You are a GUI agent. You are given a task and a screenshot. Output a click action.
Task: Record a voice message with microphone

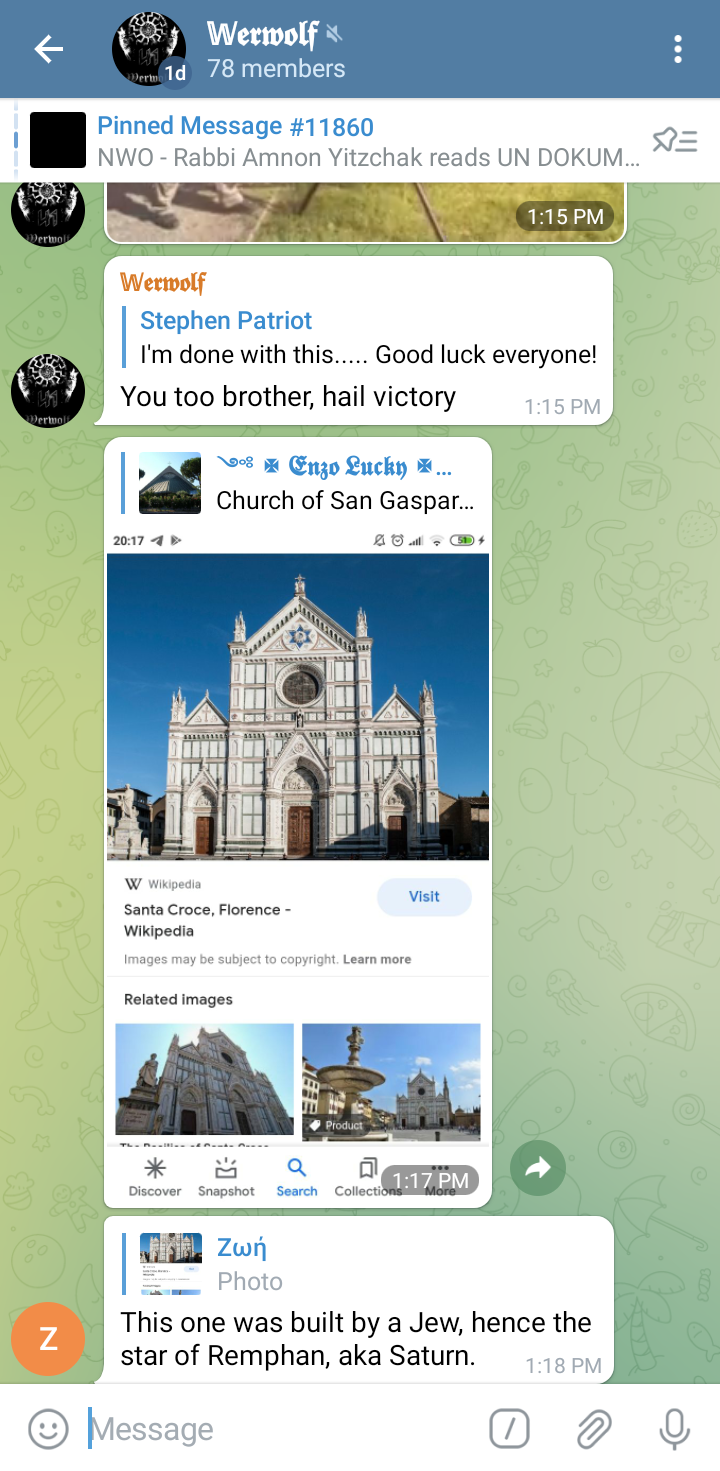click(x=675, y=1429)
